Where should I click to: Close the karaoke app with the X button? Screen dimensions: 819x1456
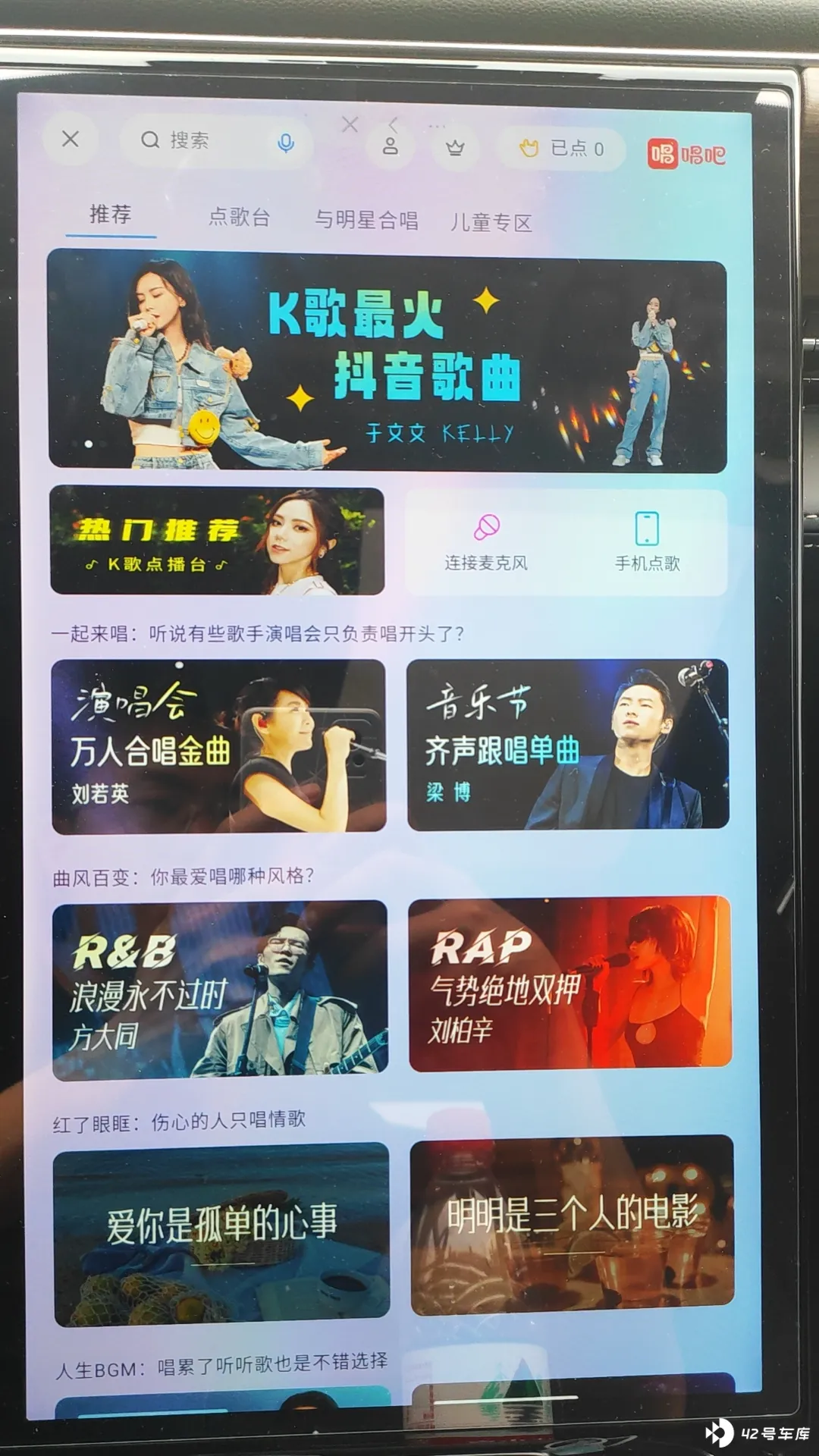tap(71, 139)
